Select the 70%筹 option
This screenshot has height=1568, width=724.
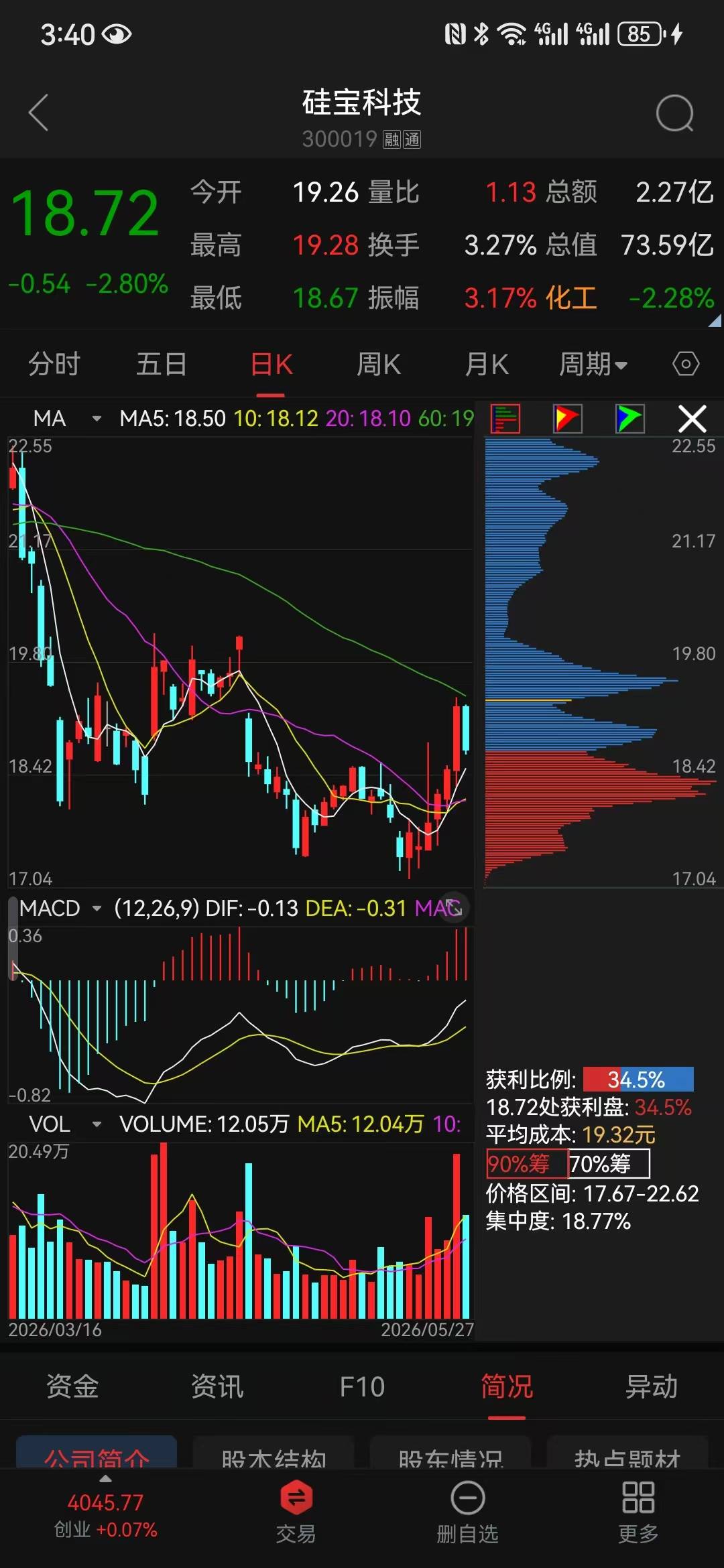tap(609, 1164)
